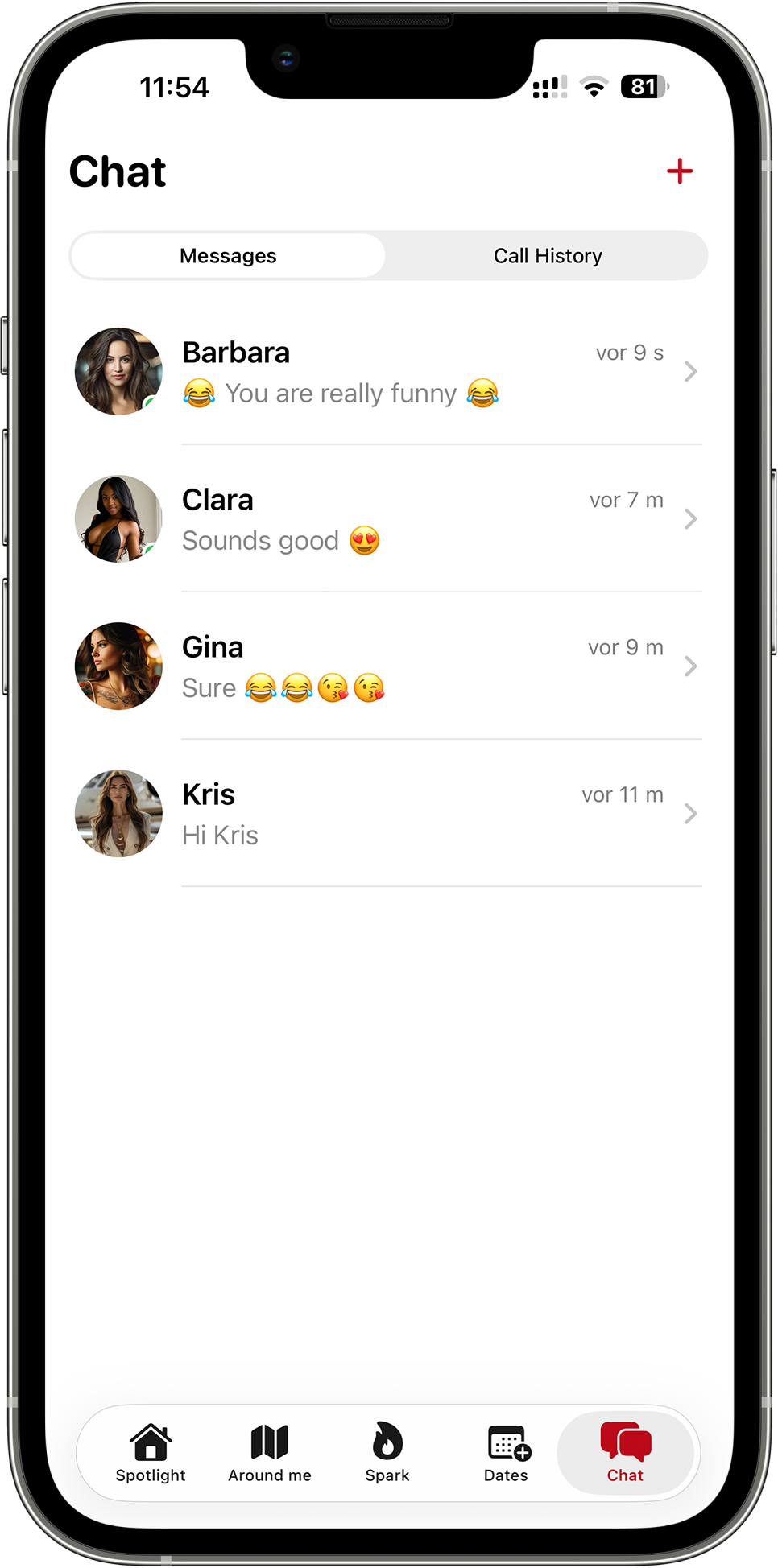Open the conversation with Kris
Viewport: 778px width, 1568px height.
388,814
